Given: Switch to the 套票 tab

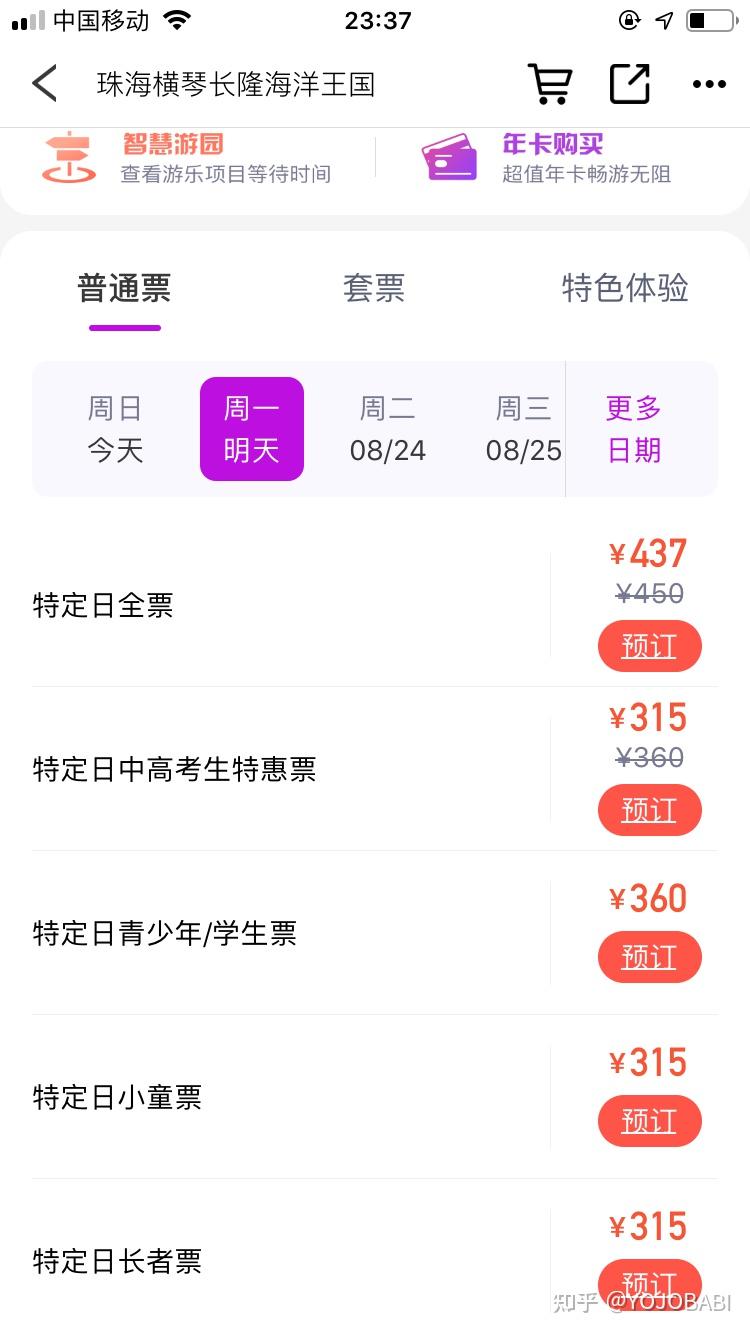Looking at the screenshot, I should tap(374, 289).
